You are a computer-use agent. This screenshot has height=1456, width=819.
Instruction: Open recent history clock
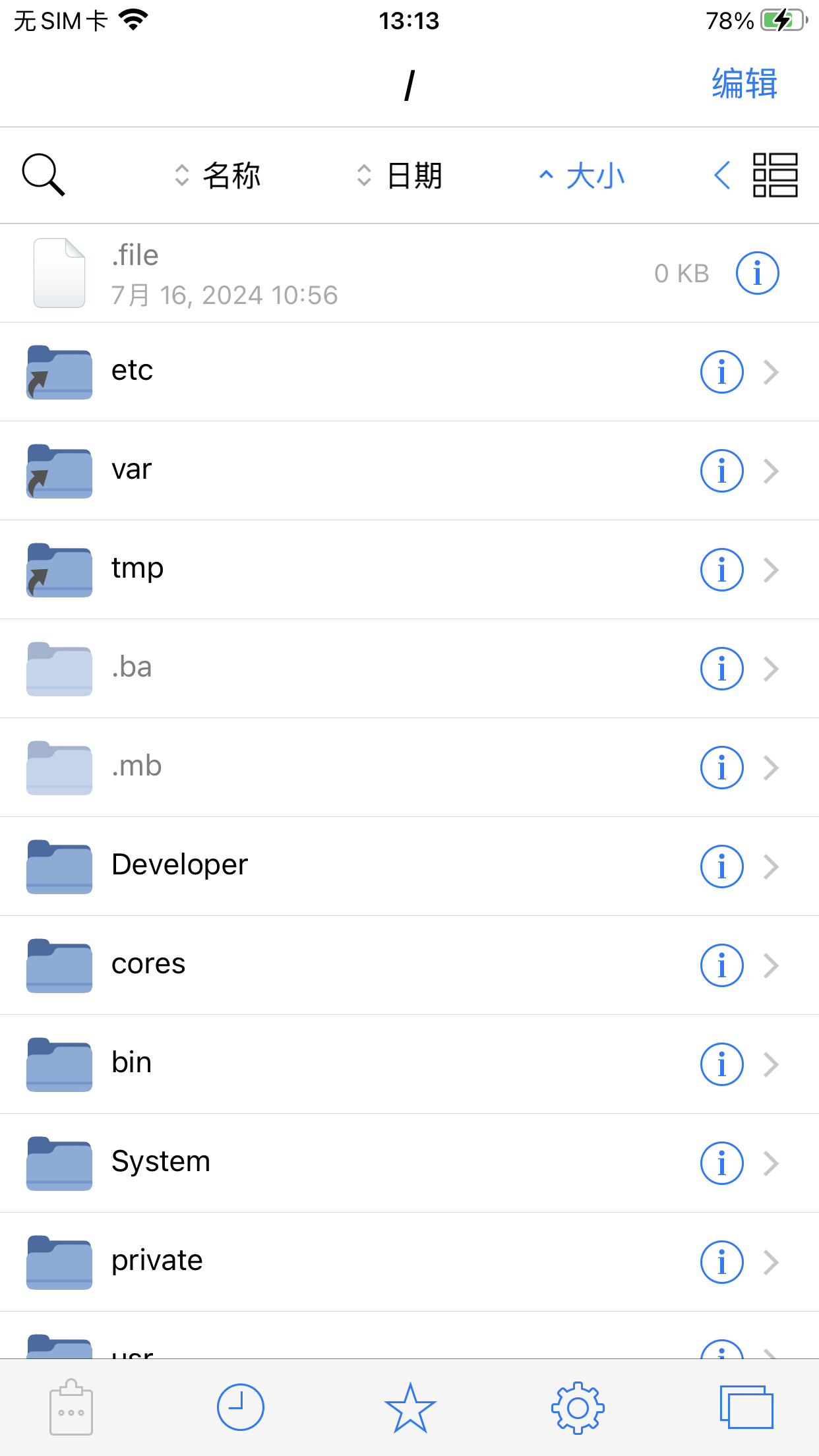[x=240, y=1407]
